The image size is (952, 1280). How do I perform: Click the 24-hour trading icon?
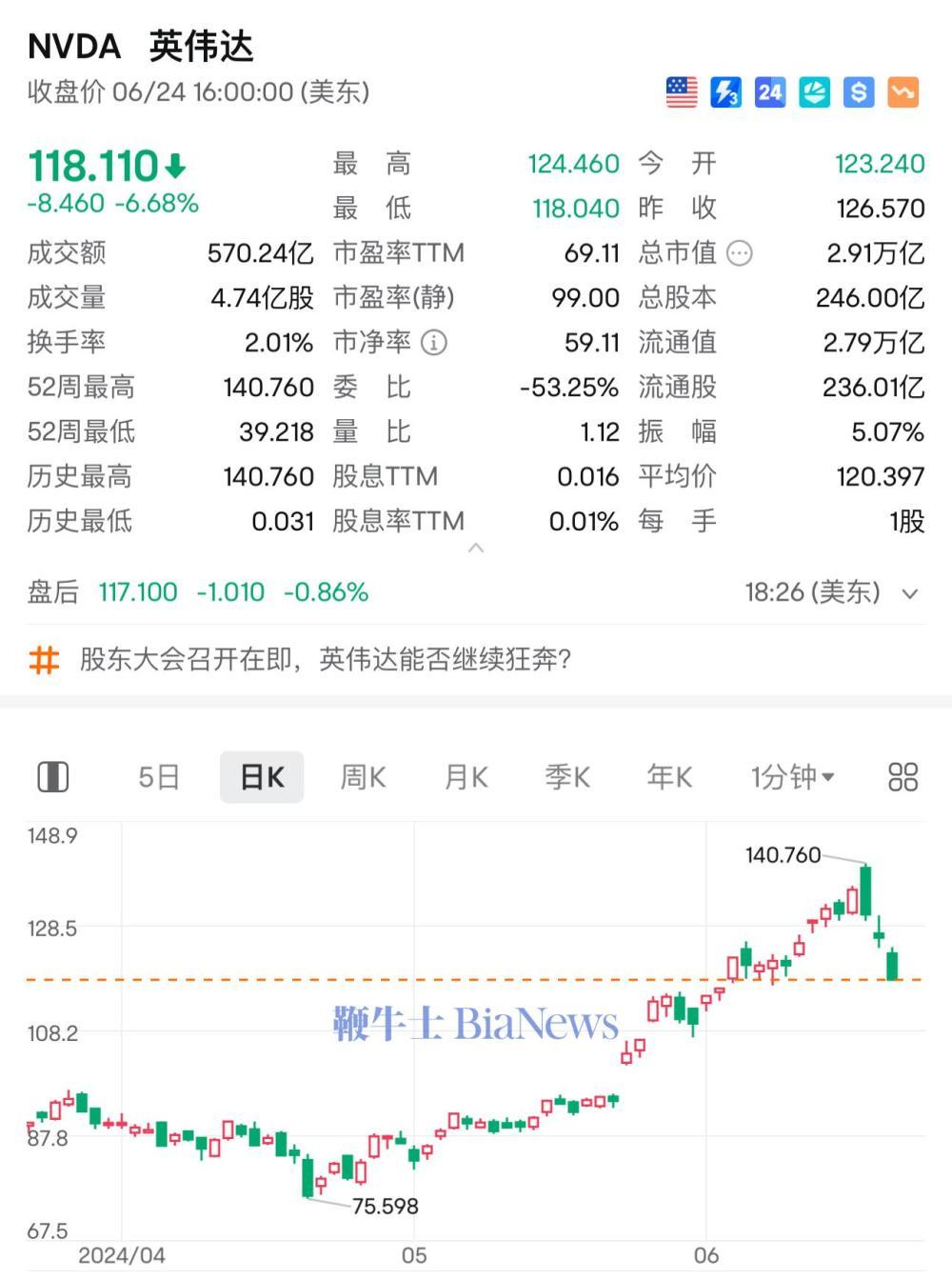[x=769, y=92]
